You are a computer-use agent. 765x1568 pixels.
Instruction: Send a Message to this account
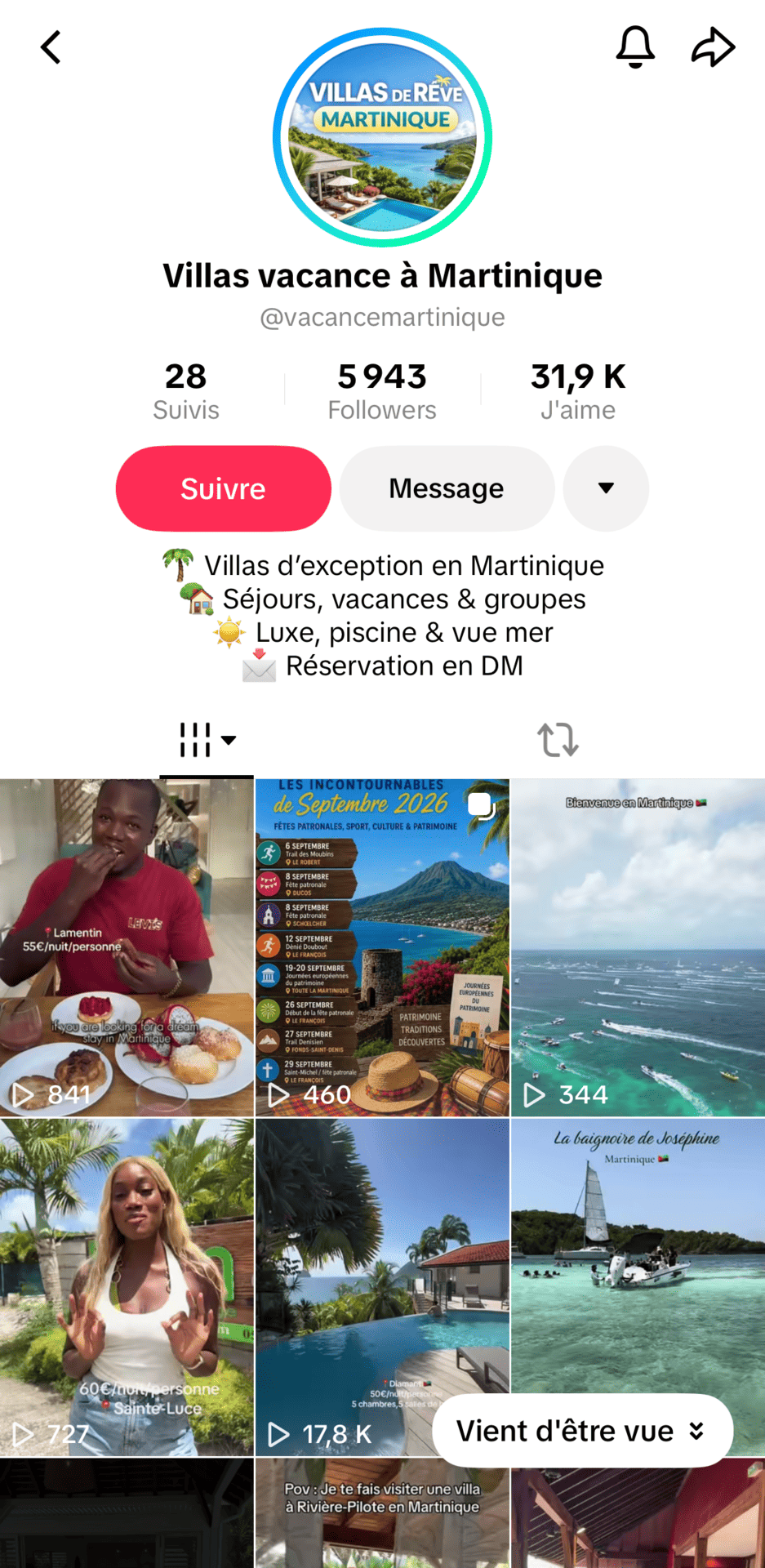[447, 488]
